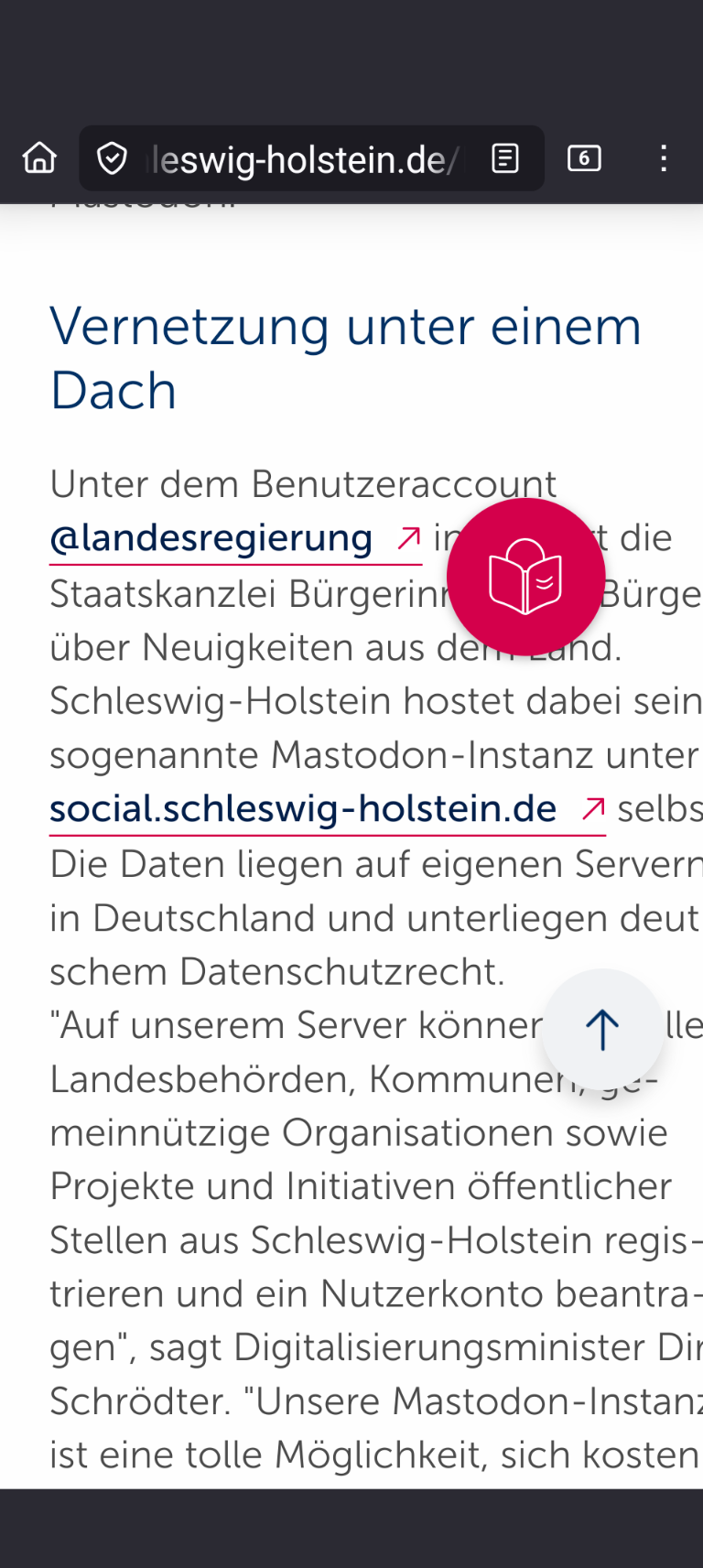The image size is (703, 1568).
Task: Open social.schleswig-holstein.de link
Action: point(305,809)
